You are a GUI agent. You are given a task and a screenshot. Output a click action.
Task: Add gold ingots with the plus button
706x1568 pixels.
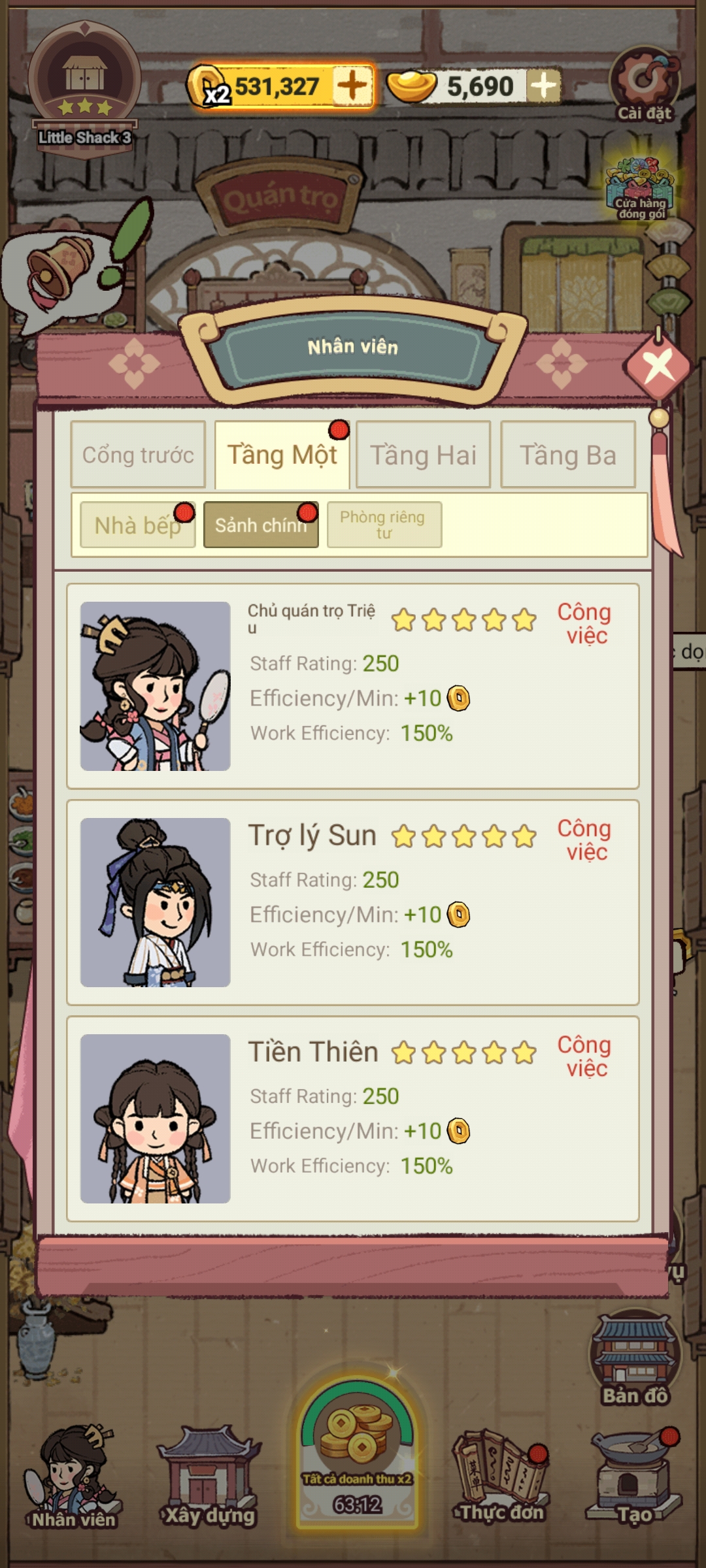pos(543,86)
